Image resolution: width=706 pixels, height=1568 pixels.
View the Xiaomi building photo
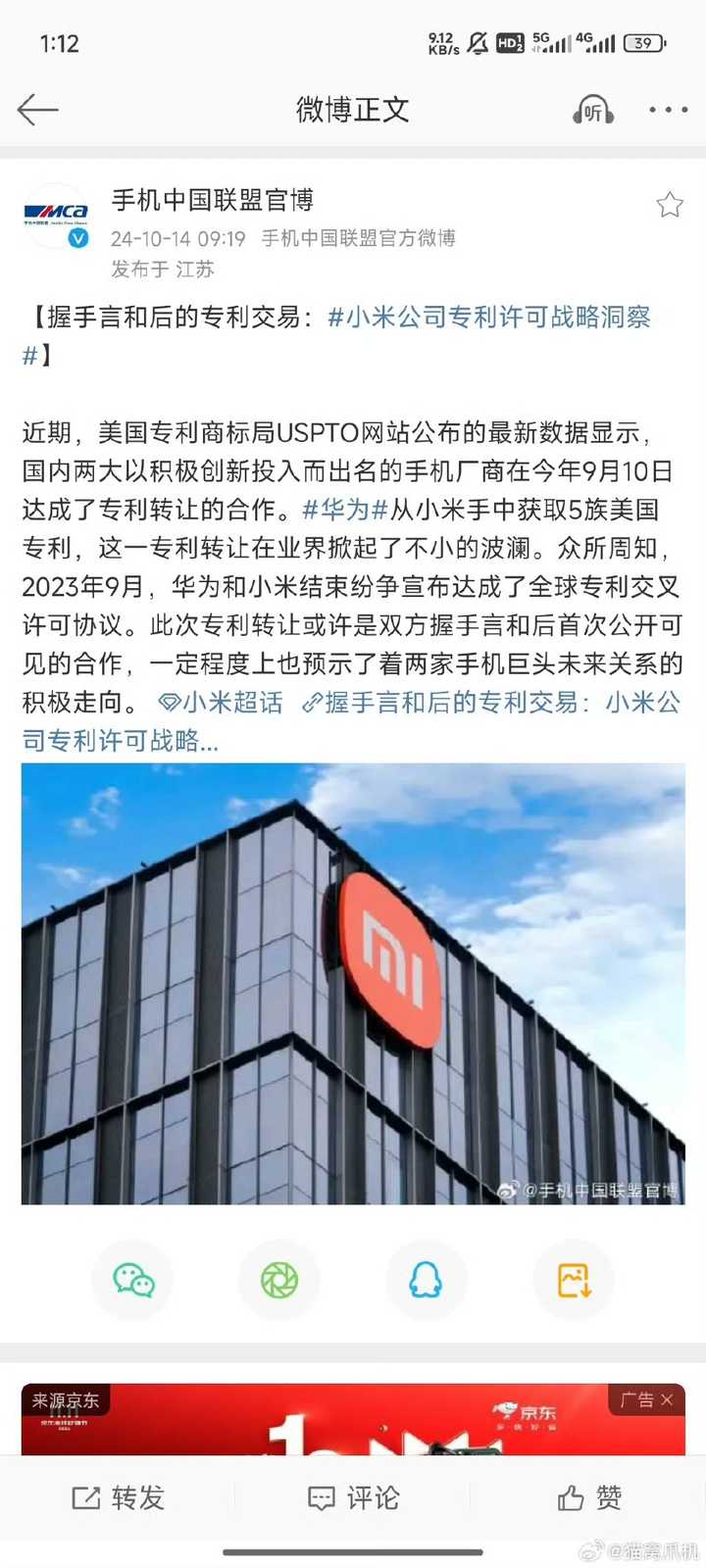click(x=353, y=984)
